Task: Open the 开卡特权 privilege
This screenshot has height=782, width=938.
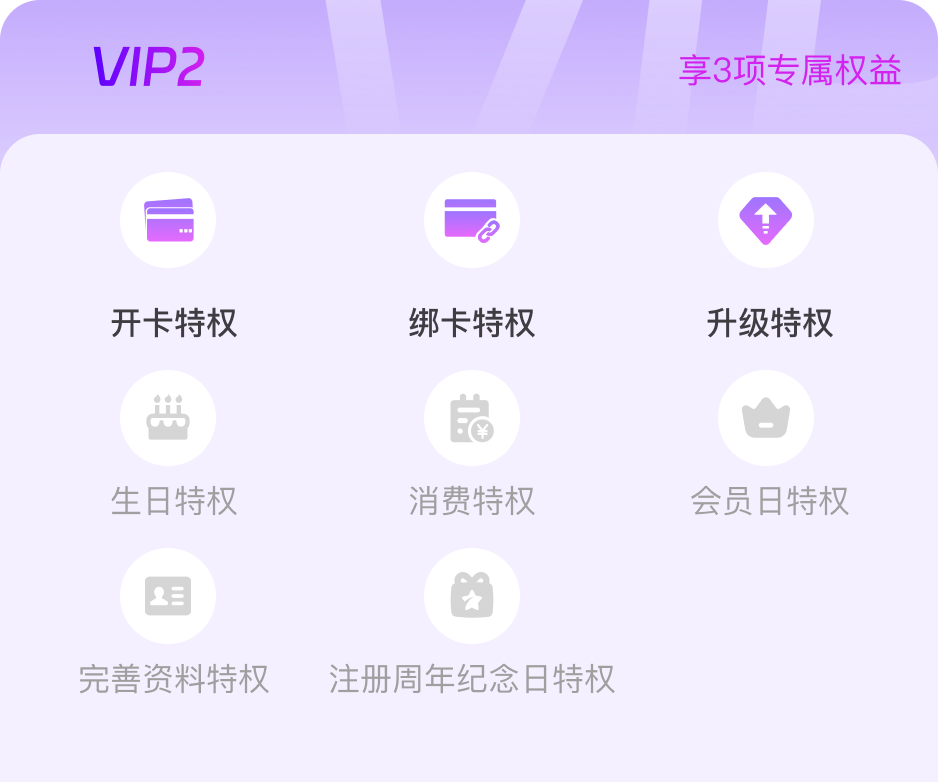Action: click(168, 220)
